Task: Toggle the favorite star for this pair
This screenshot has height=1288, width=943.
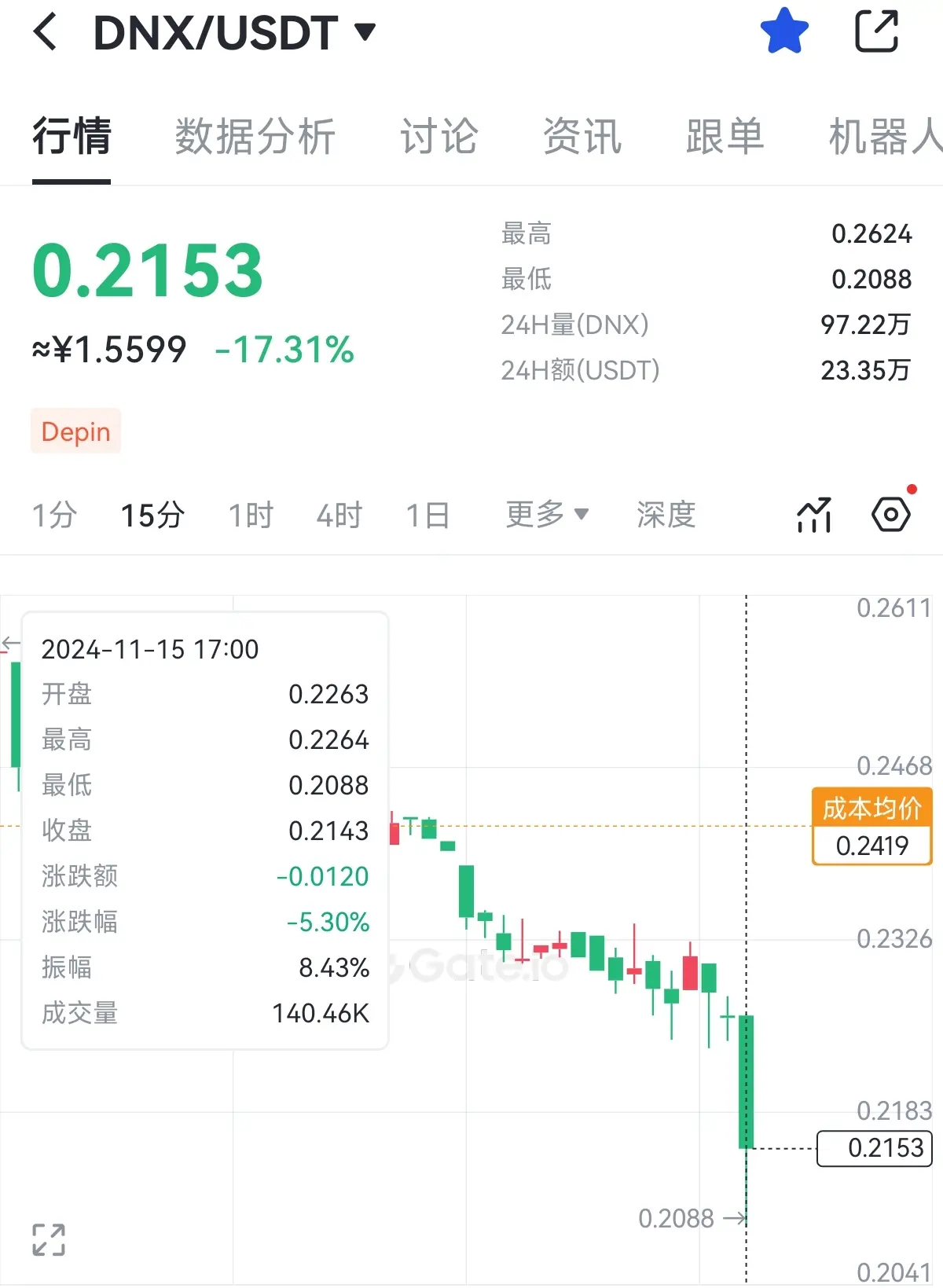Action: (x=784, y=31)
